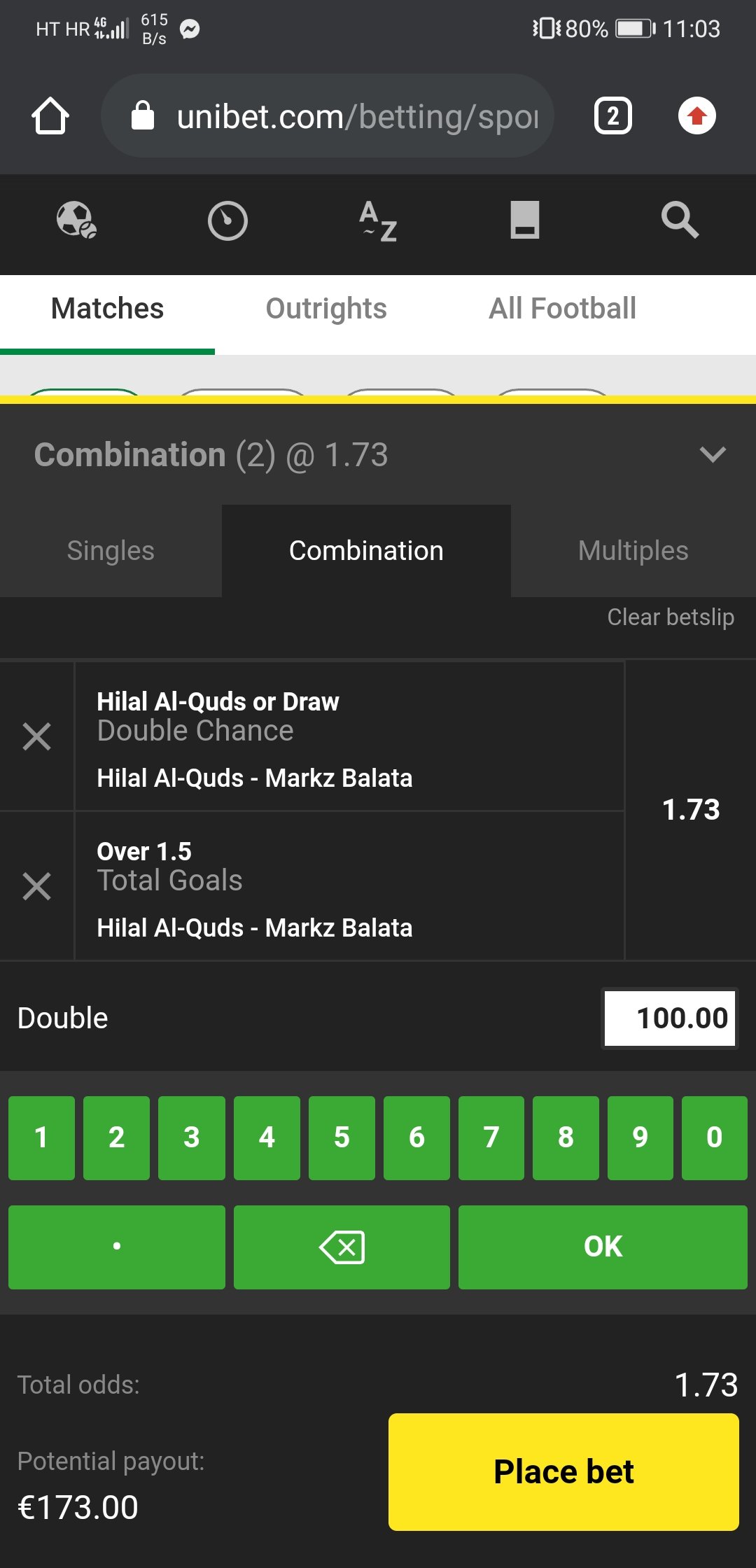This screenshot has height=1568, width=756.
Task: Remove the Hilal Al-Quds or Draw selection
Action: [x=36, y=736]
